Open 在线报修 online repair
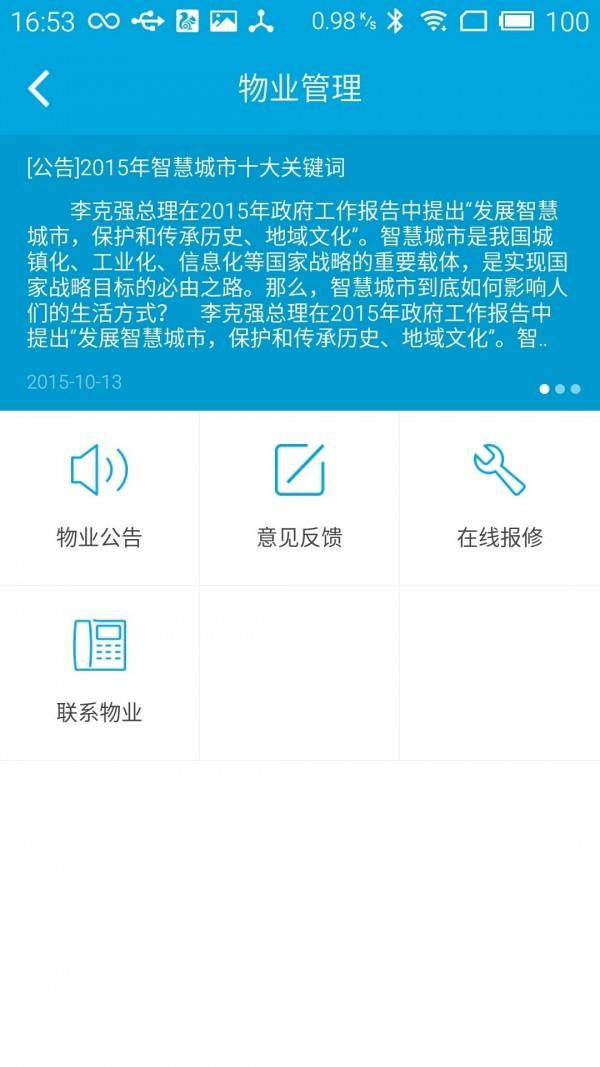The image size is (600, 1067). pos(500,498)
